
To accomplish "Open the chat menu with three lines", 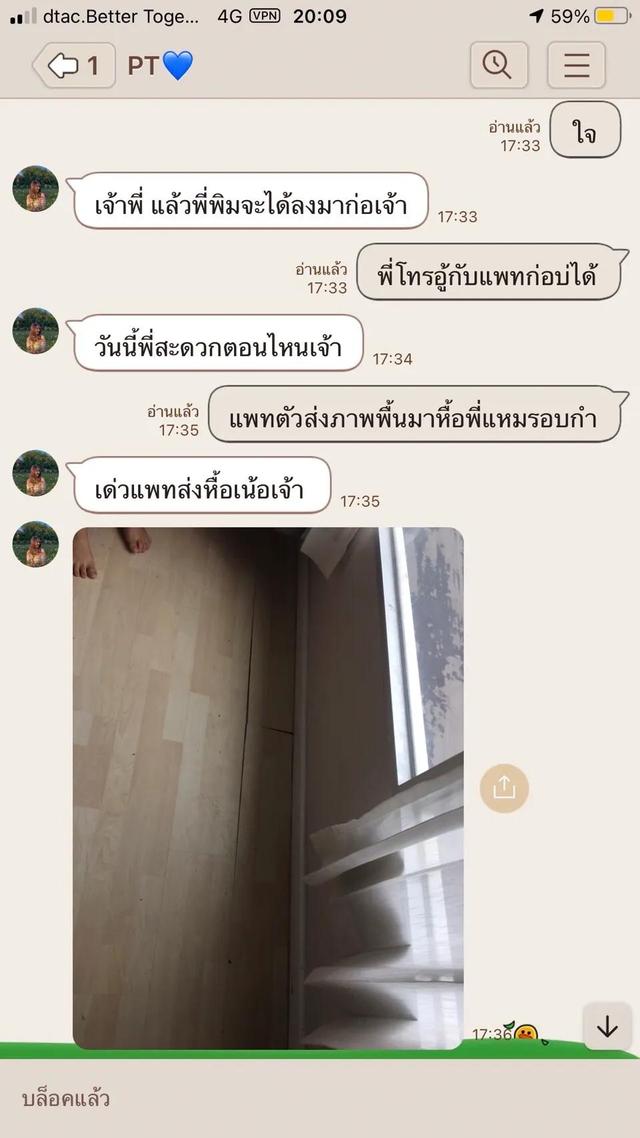I will [x=576, y=65].
